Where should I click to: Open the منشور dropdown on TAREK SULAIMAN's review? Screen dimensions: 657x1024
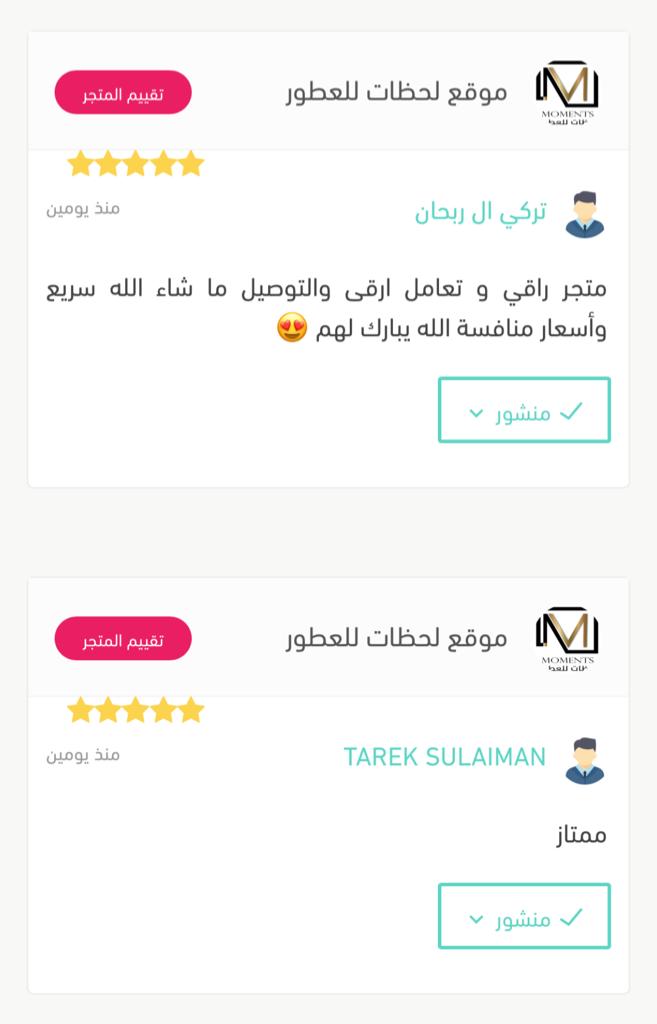tap(524, 916)
